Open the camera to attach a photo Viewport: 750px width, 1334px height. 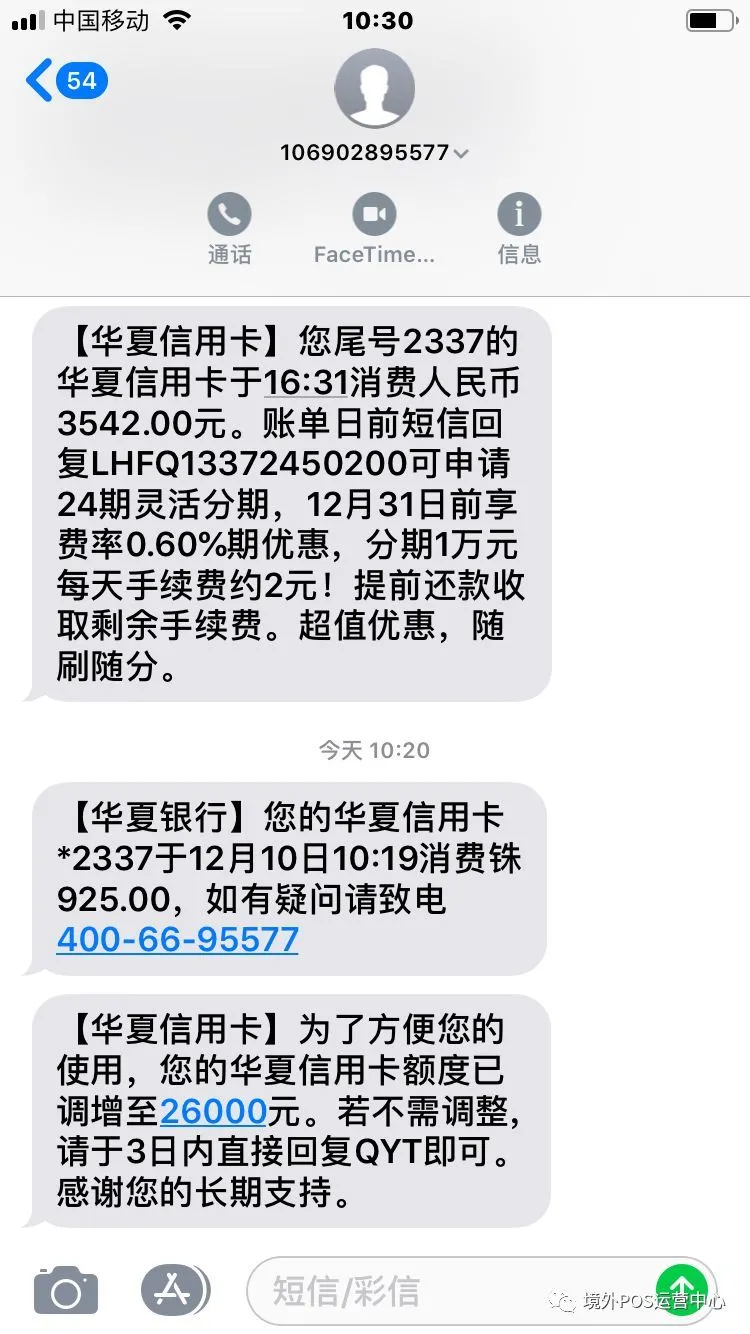tap(66, 1290)
